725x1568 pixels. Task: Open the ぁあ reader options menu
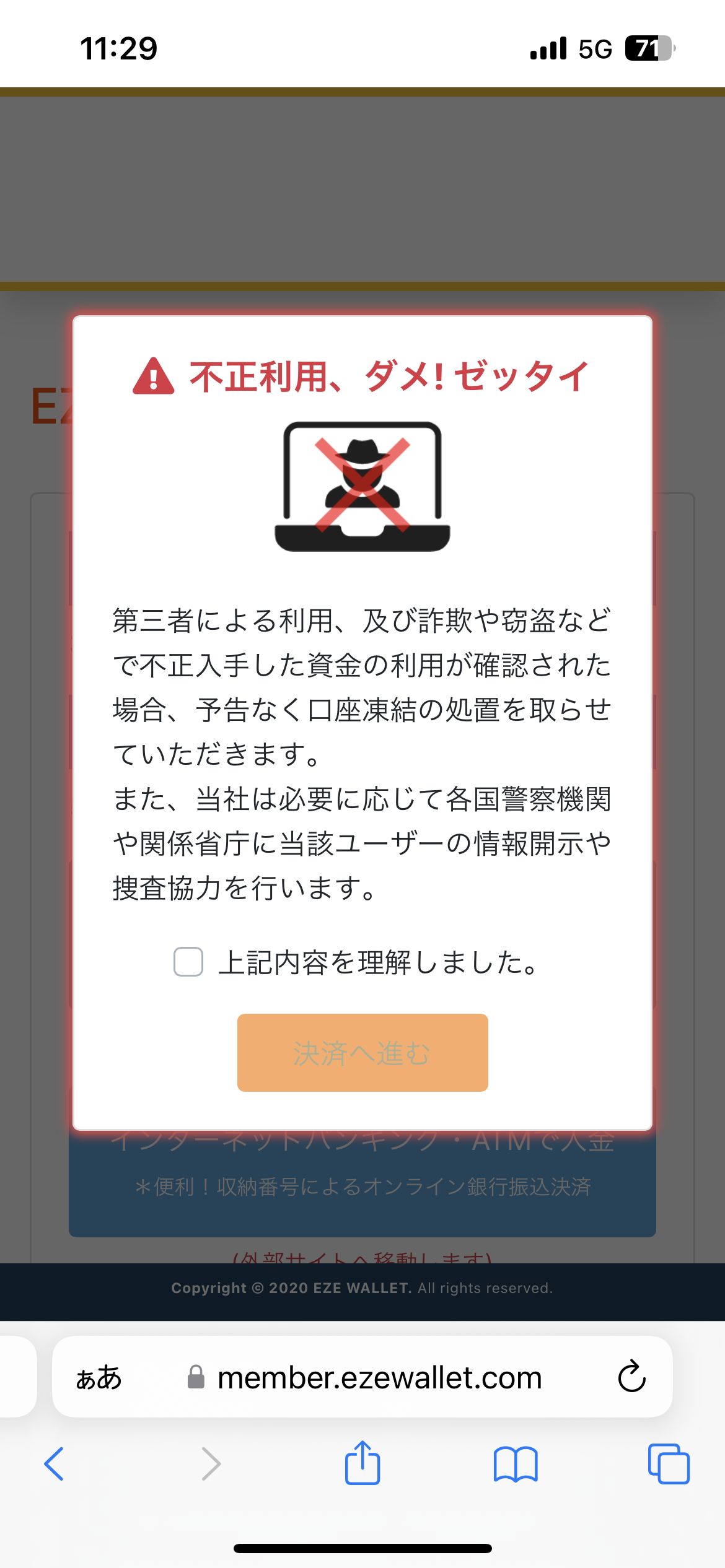coord(99,1377)
